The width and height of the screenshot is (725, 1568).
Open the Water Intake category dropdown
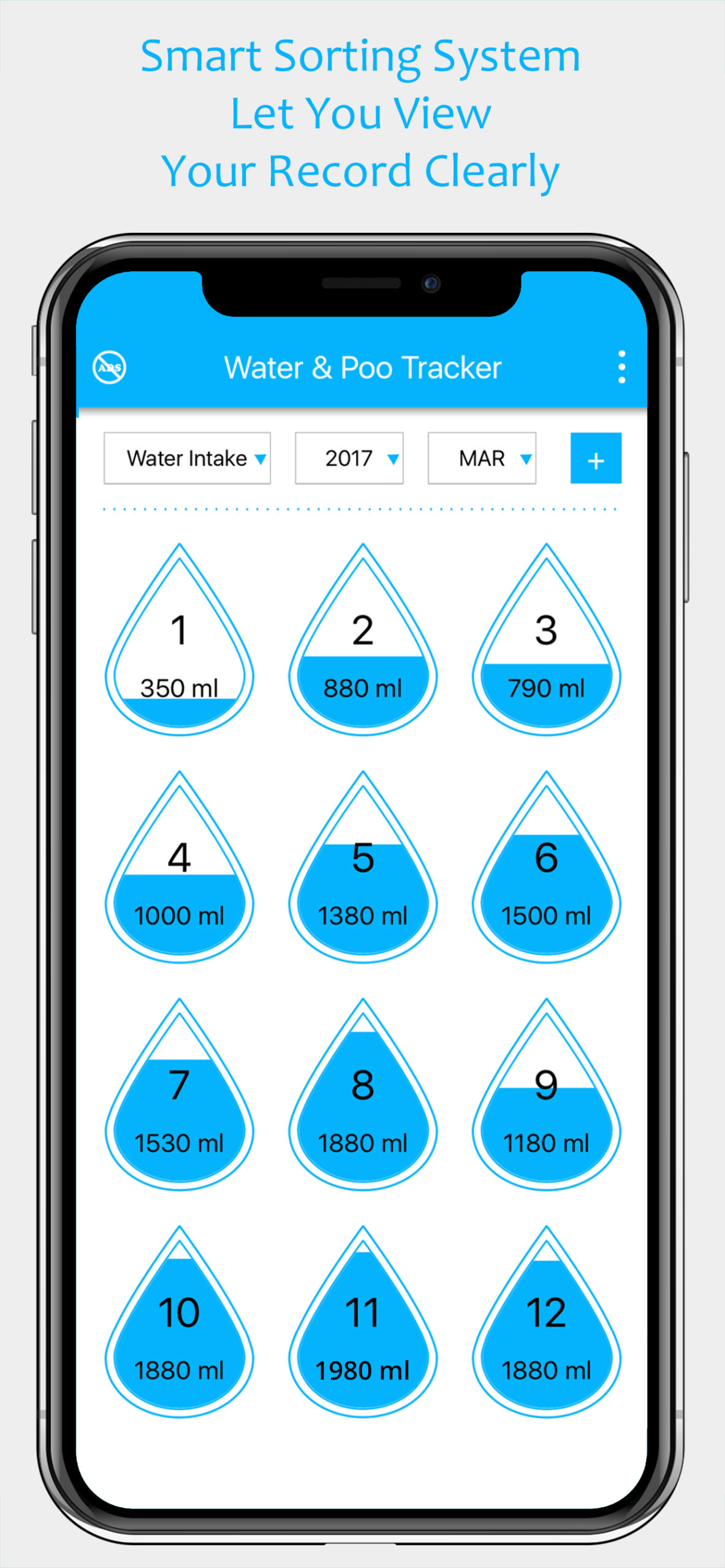187,458
